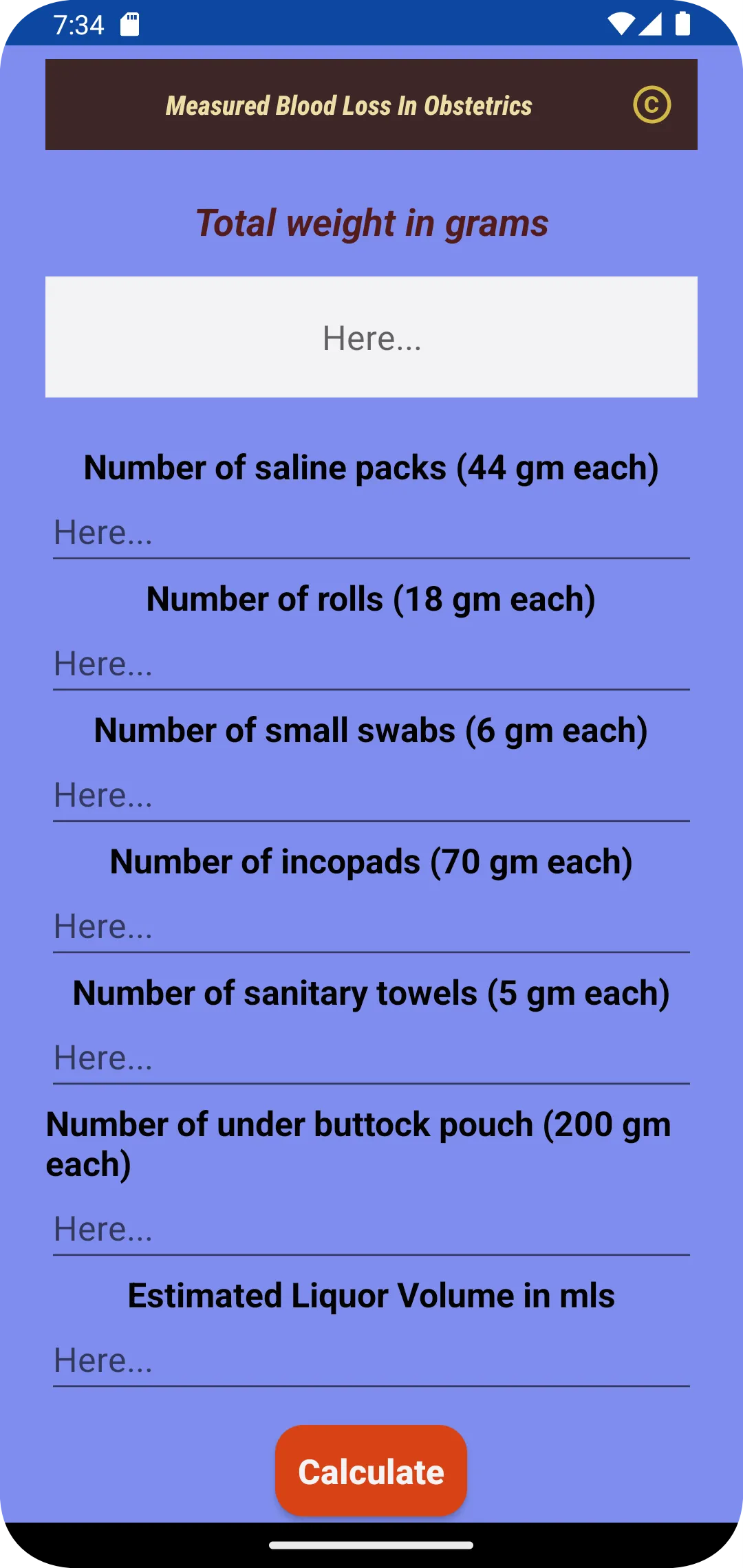This screenshot has width=743, height=1568.
Task: Focus the Total weight in grams field
Action: 371,337
